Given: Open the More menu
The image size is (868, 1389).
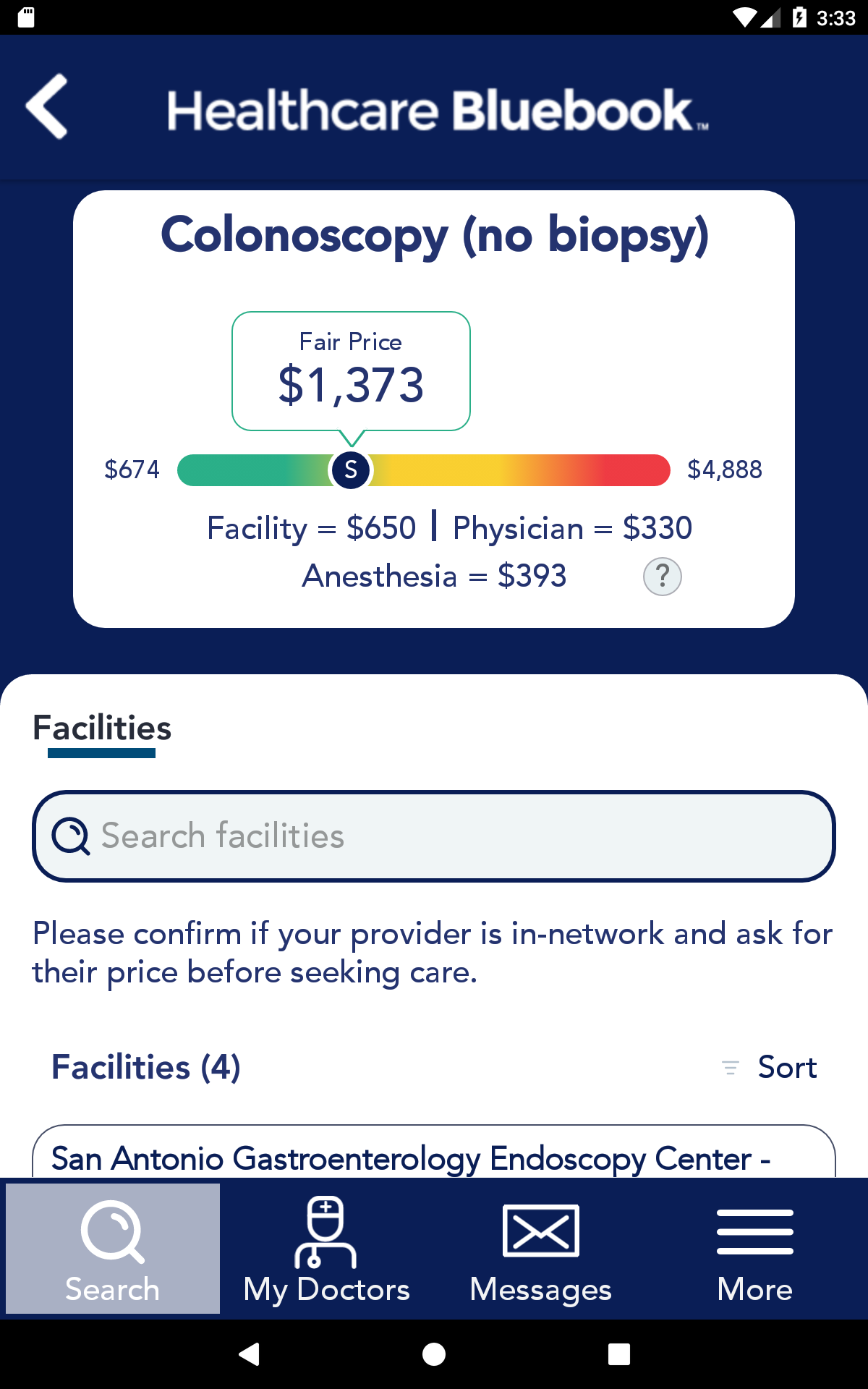Looking at the screenshot, I should (x=754, y=1249).
